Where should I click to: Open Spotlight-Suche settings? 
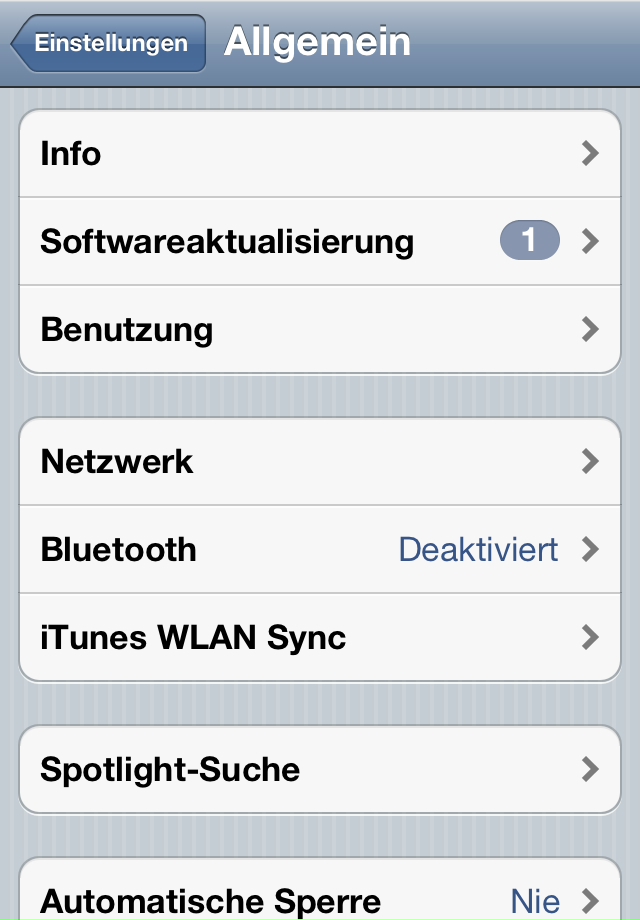[x=320, y=769]
